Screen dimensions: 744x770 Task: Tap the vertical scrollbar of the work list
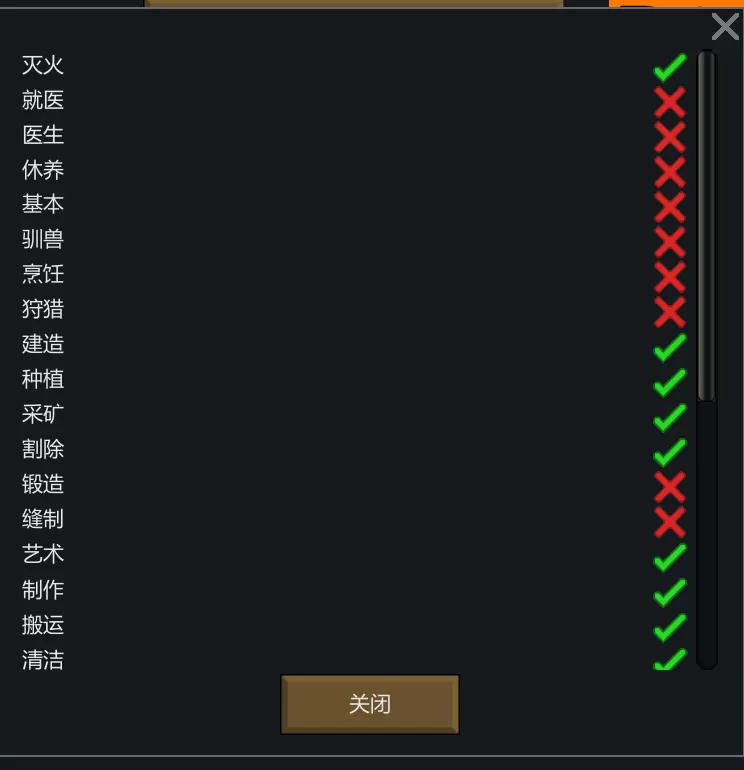click(706, 225)
